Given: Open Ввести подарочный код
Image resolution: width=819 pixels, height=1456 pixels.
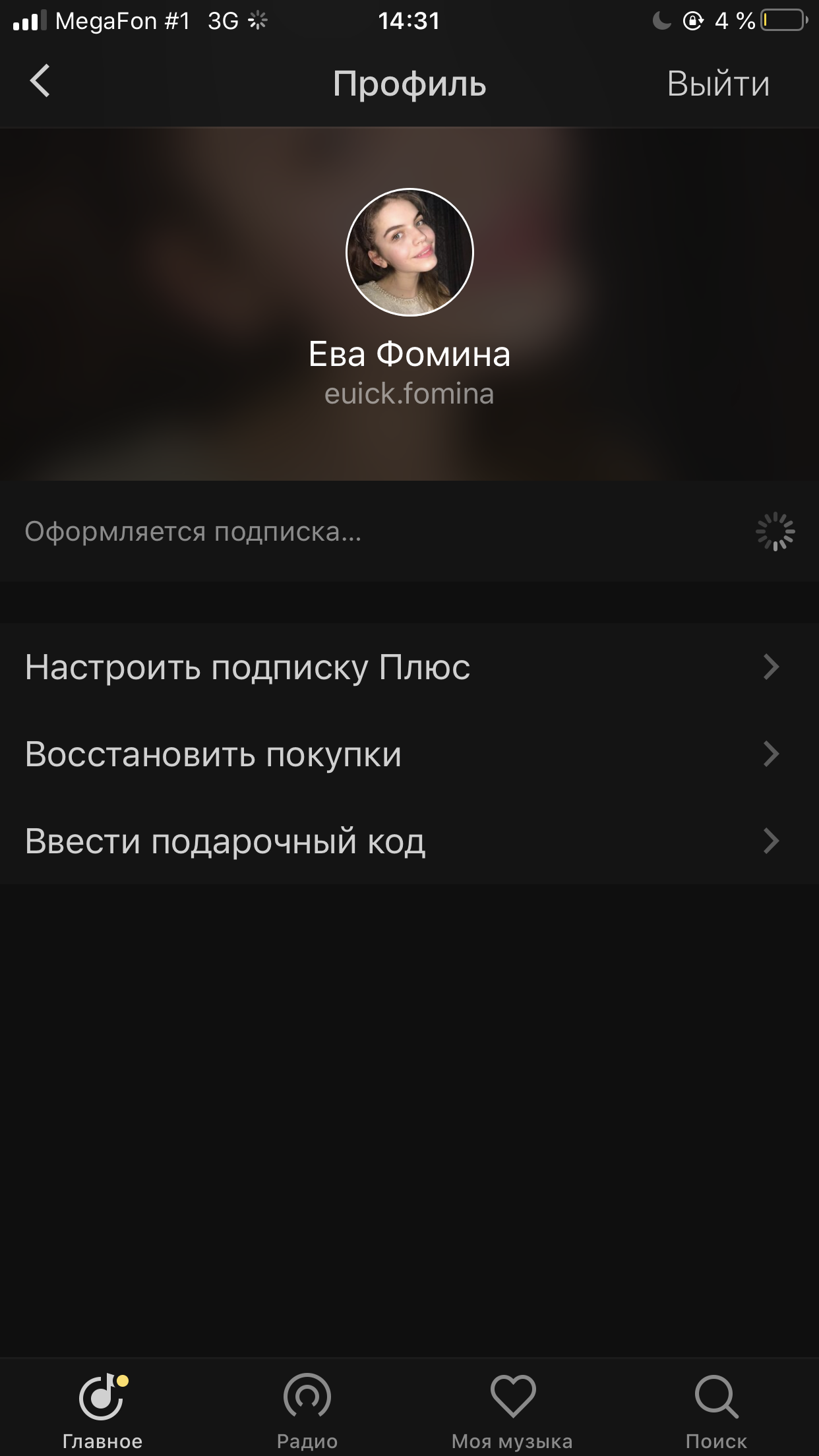Looking at the screenshot, I should click(409, 841).
